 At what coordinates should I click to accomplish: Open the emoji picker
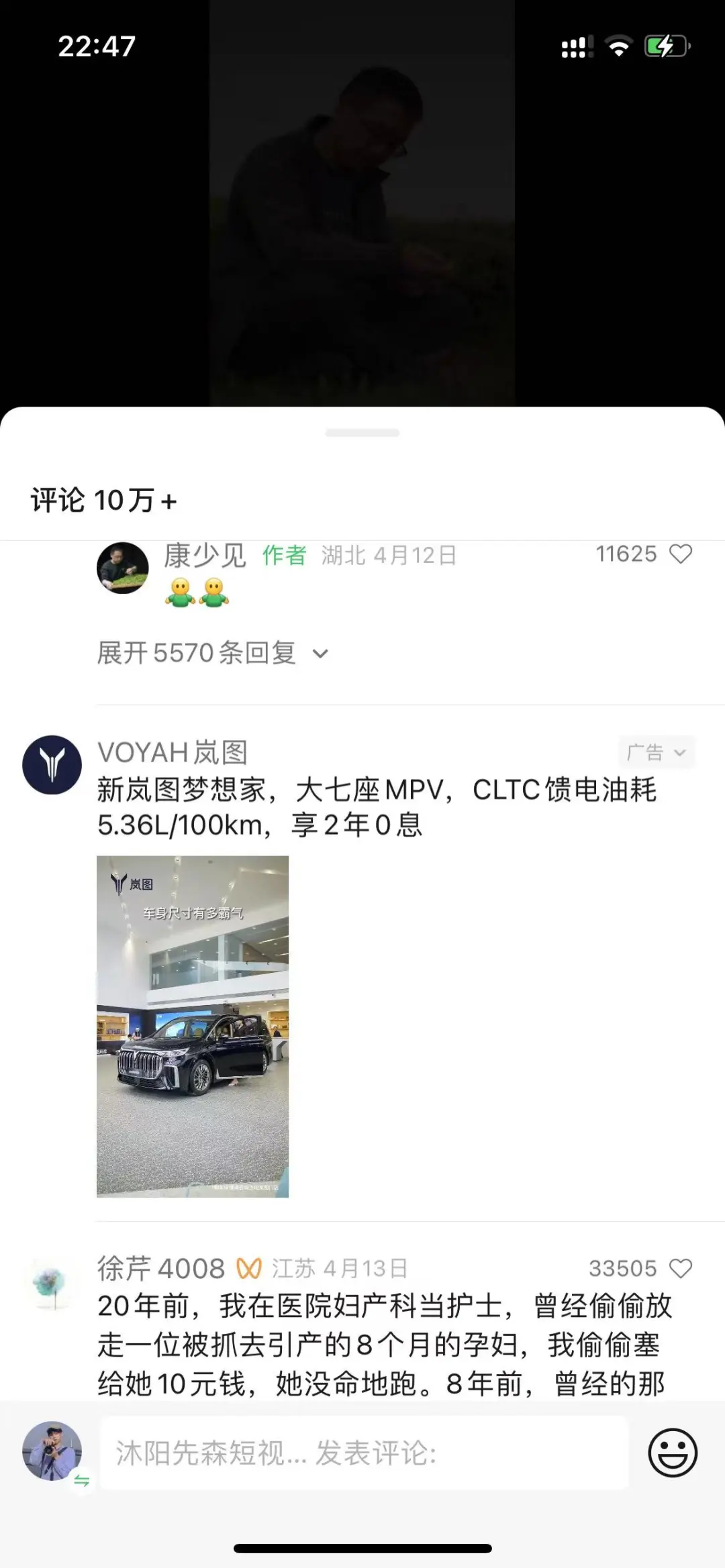pyautogui.click(x=673, y=1453)
